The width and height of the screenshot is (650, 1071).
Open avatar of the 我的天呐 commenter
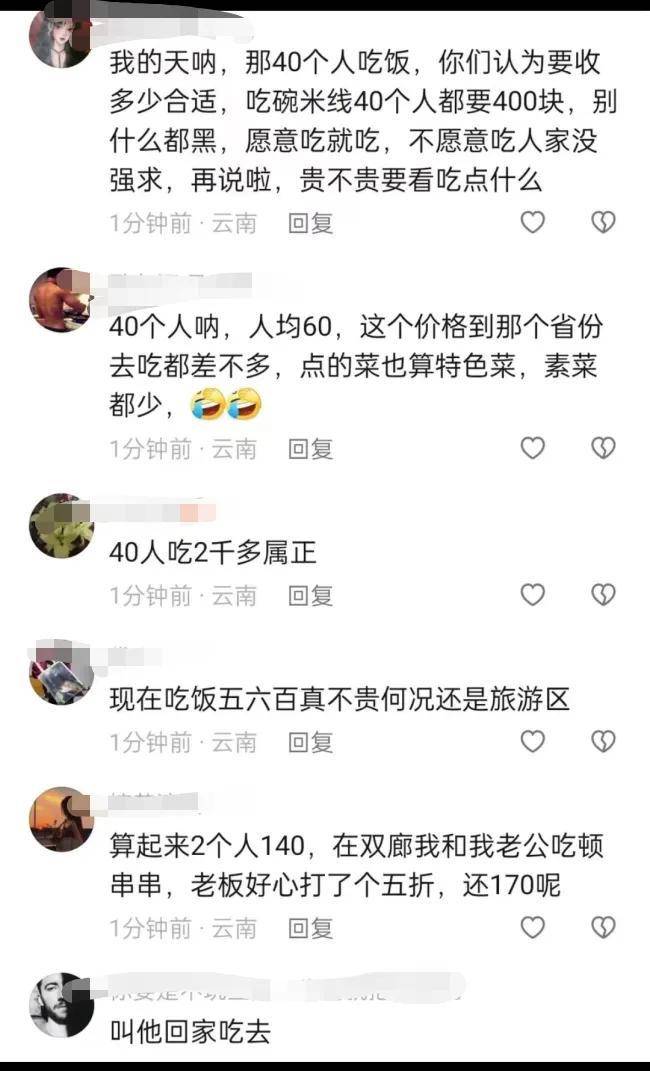pos(61,36)
